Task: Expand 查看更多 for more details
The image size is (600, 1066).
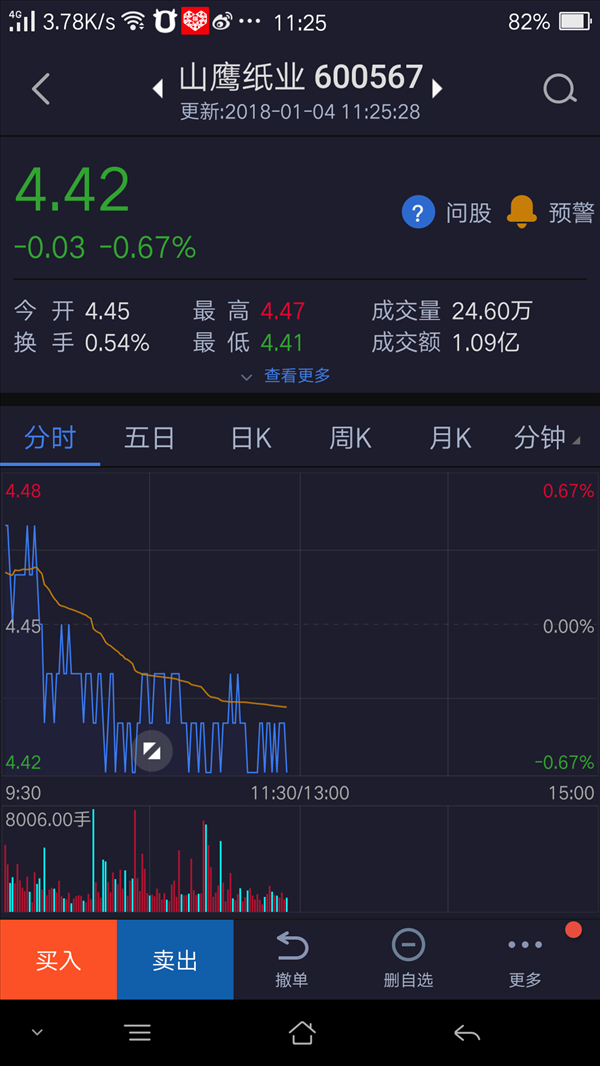Action: point(287,375)
